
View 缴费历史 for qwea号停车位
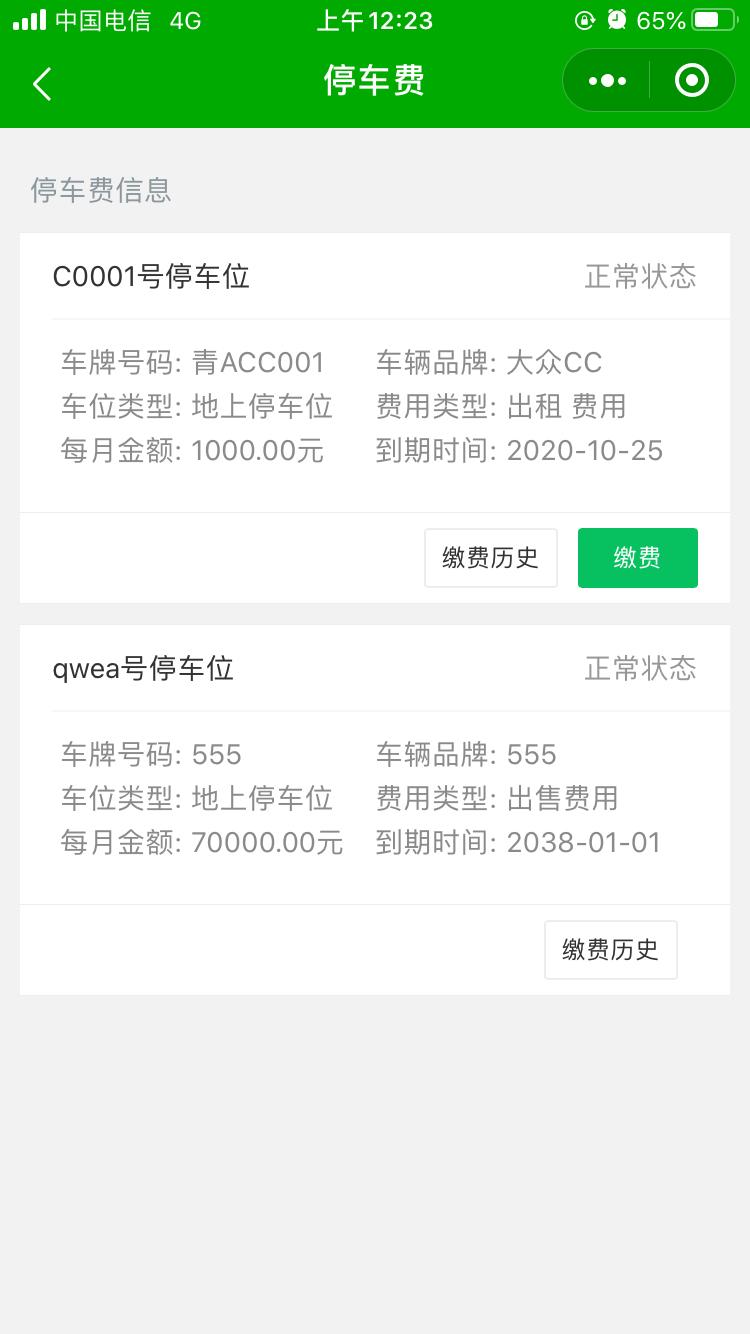tap(611, 950)
